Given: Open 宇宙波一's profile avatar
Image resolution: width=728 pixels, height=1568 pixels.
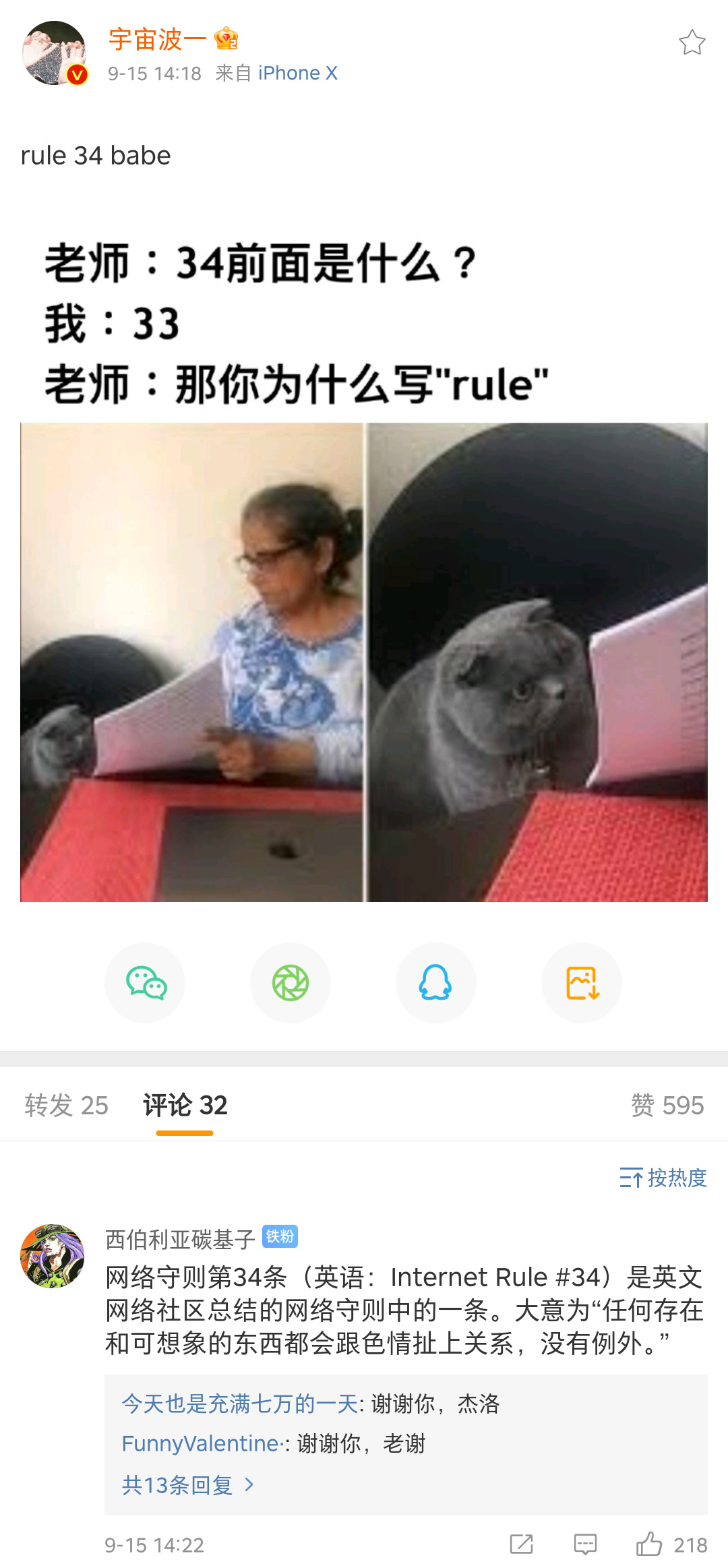Looking at the screenshot, I should 54,53.
